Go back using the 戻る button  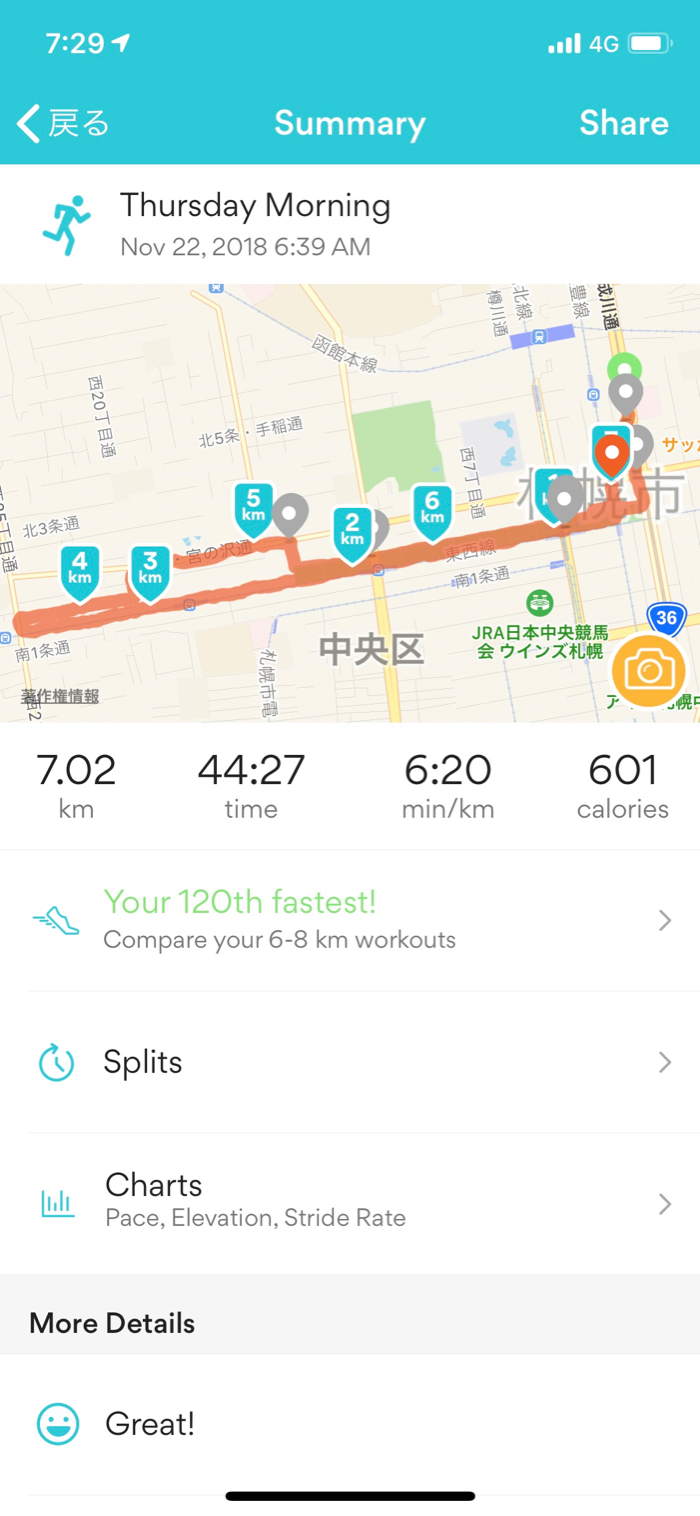coord(63,124)
